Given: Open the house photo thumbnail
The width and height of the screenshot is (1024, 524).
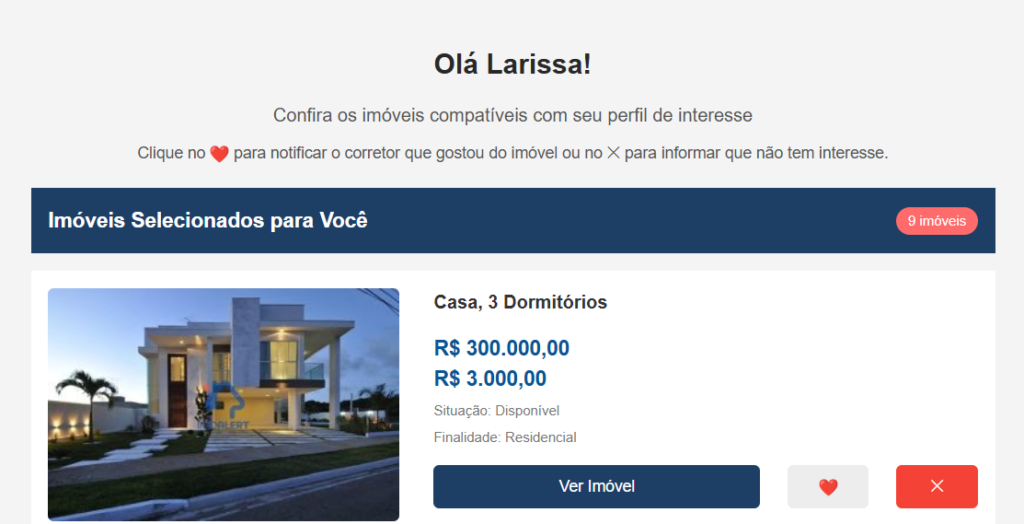Looking at the screenshot, I should pyautogui.click(x=223, y=404).
